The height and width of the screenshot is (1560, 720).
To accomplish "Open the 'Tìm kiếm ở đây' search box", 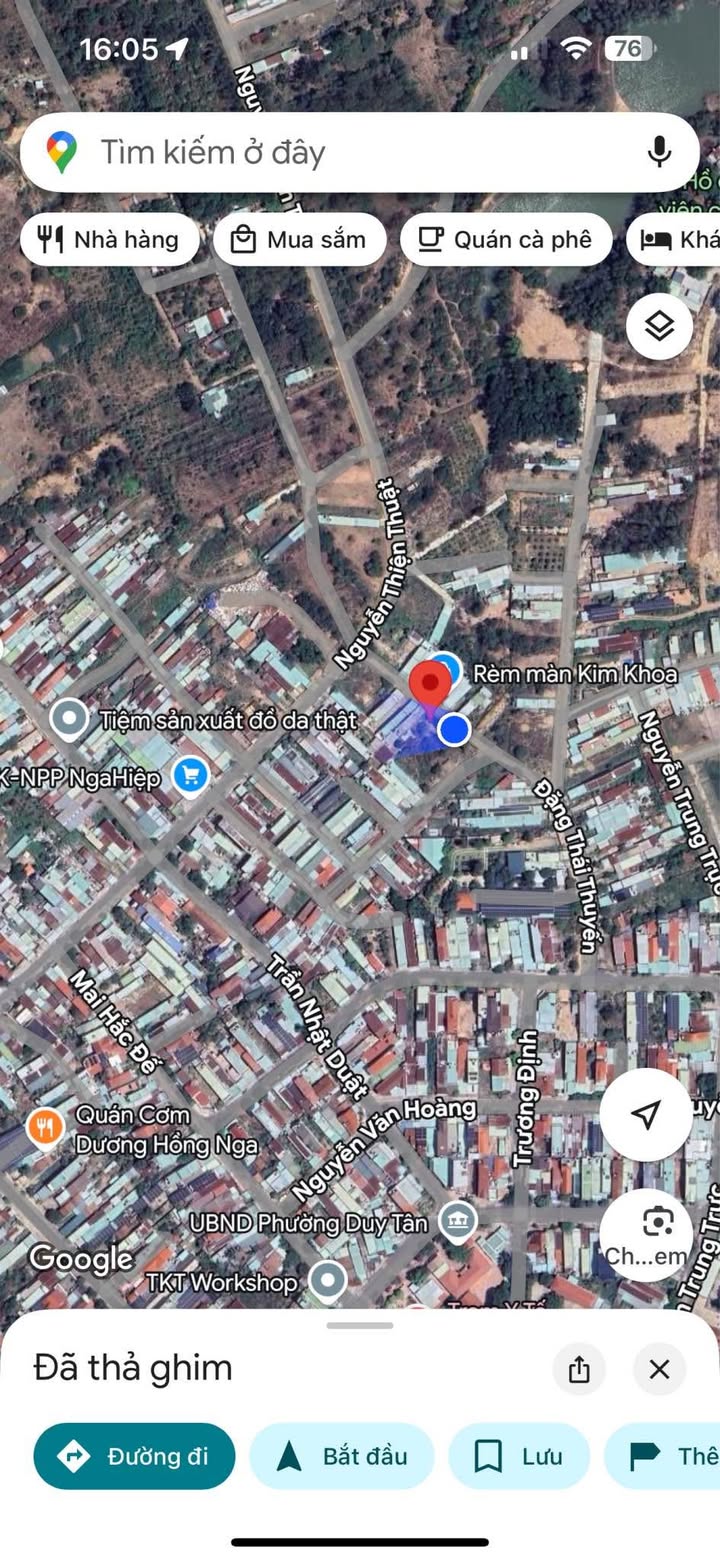I will (340, 153).
